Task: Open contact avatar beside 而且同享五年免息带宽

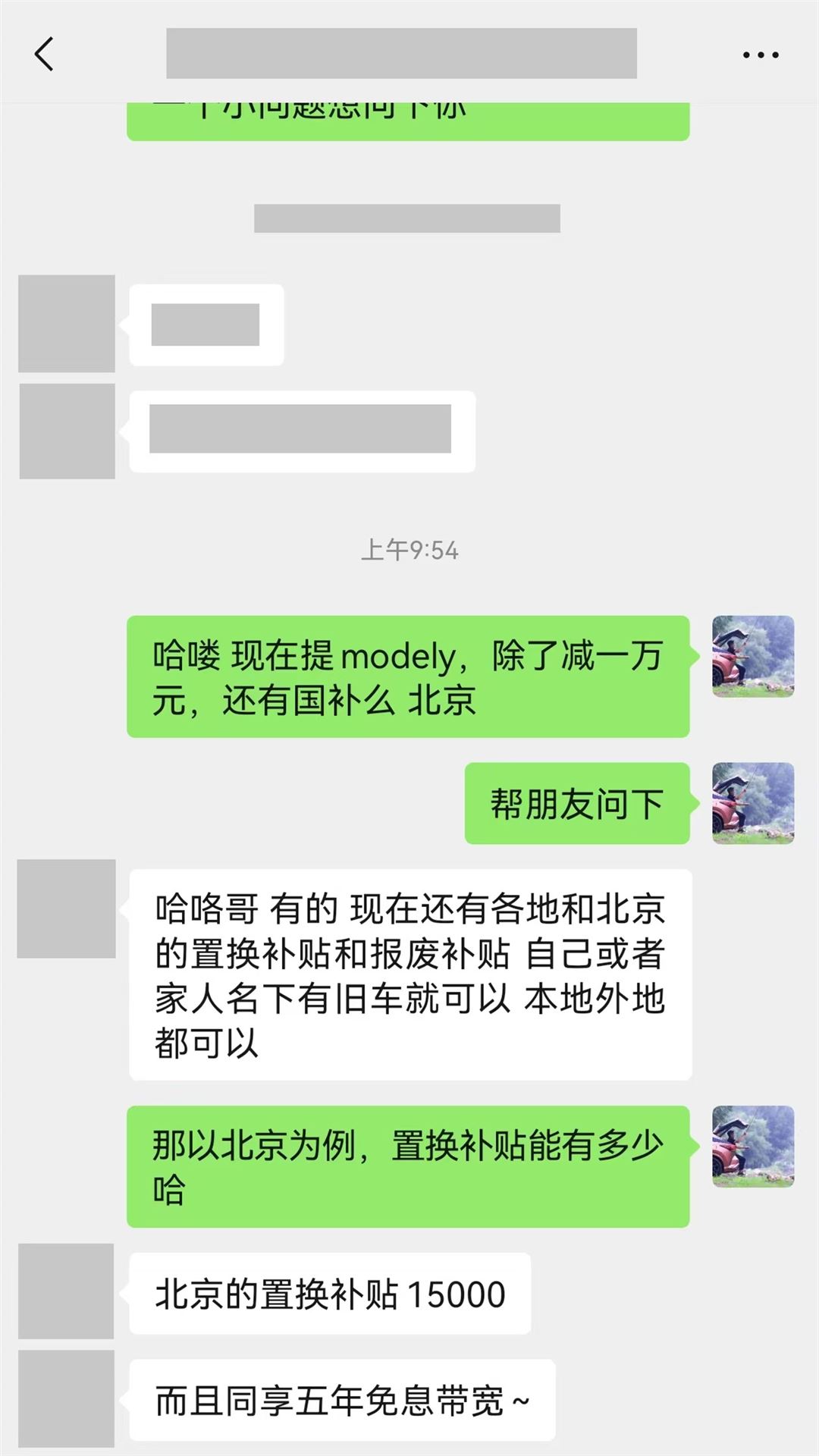Action: [67, 1398]
